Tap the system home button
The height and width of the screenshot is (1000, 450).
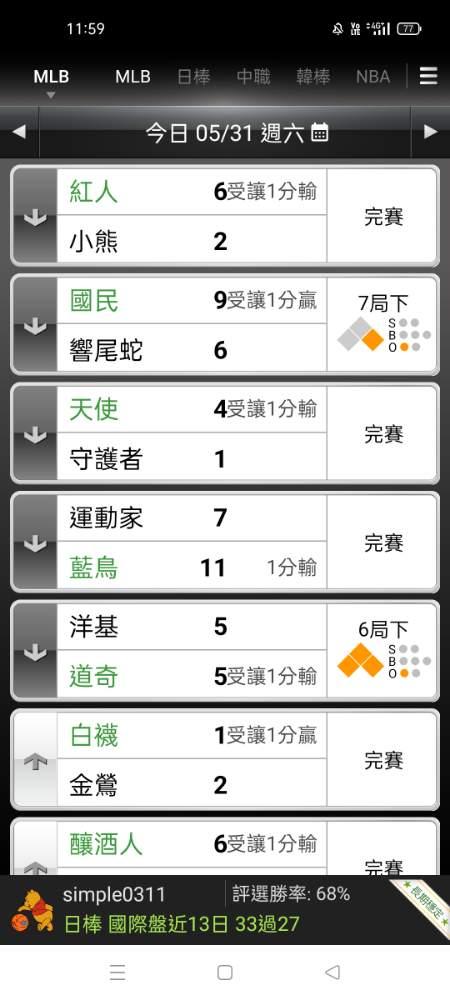[224, 972]
